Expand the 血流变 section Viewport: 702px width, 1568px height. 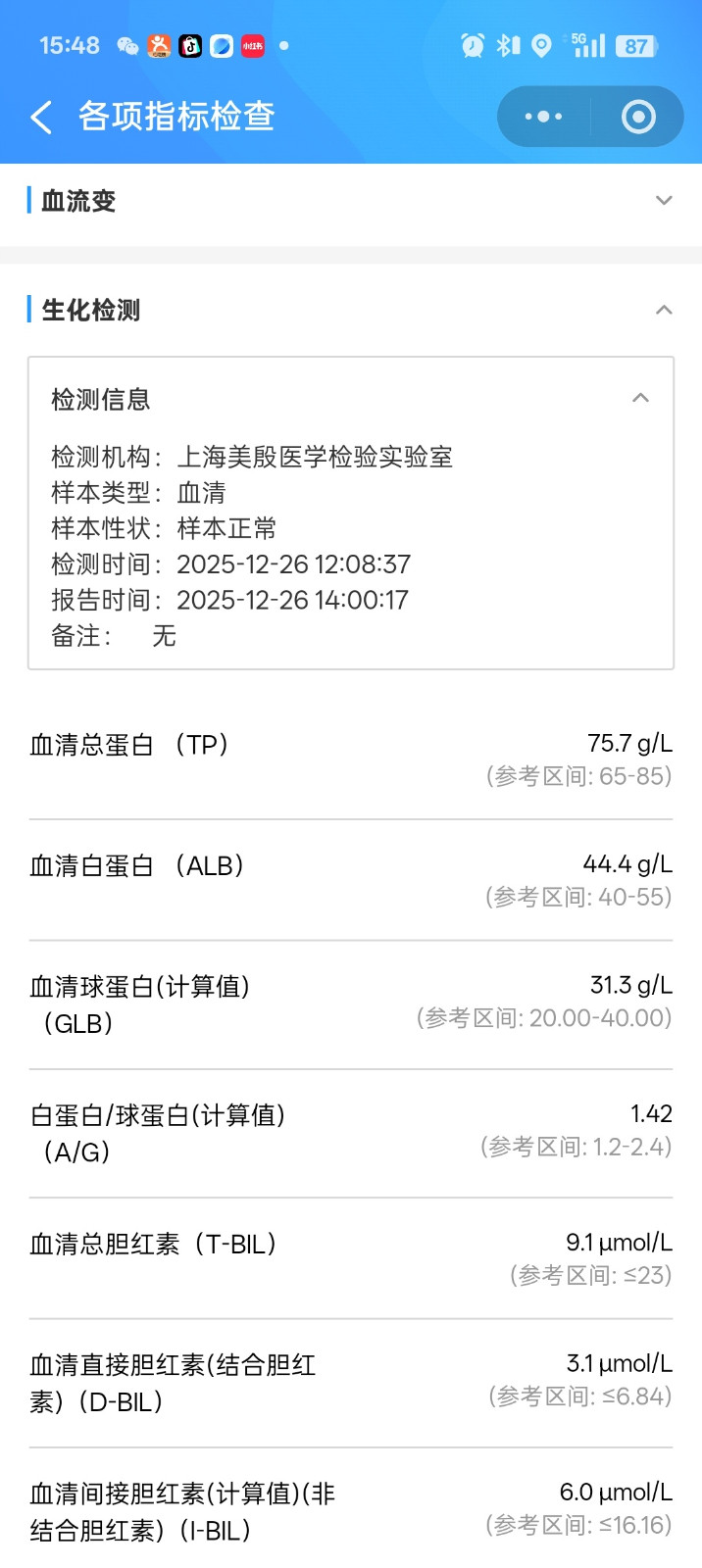coord(664,201)
